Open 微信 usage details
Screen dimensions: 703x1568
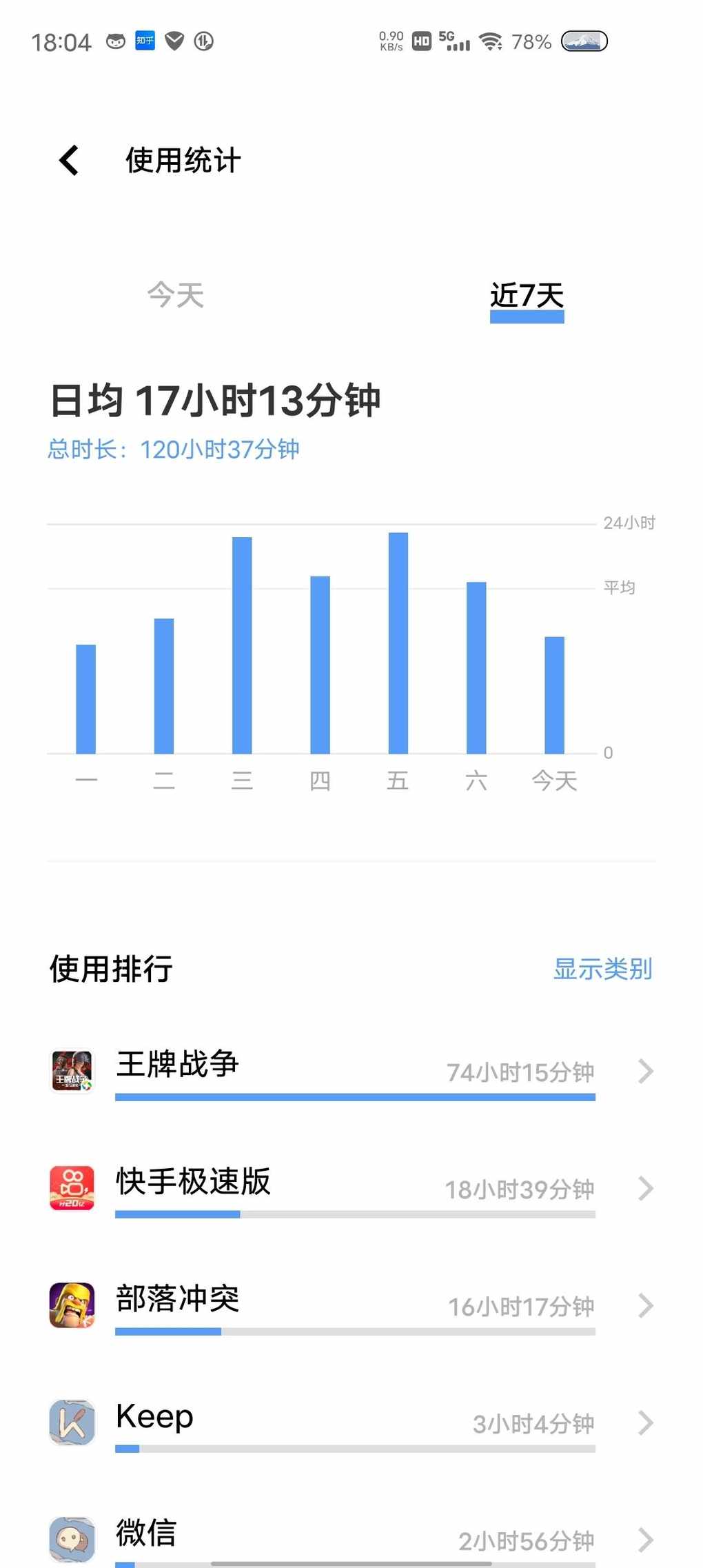click(351, 1539)
